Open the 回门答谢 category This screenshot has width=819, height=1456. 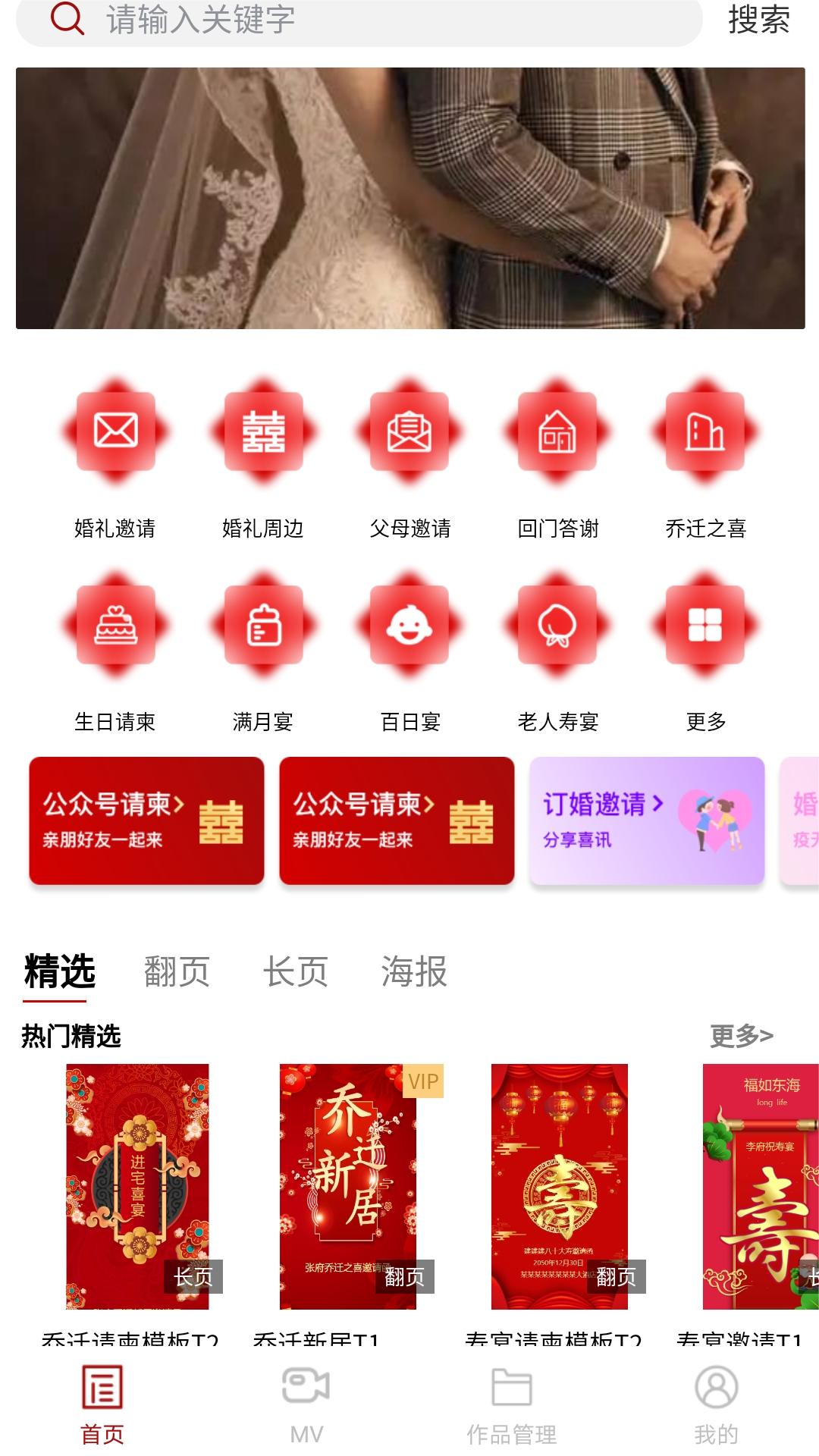(558, 457)
